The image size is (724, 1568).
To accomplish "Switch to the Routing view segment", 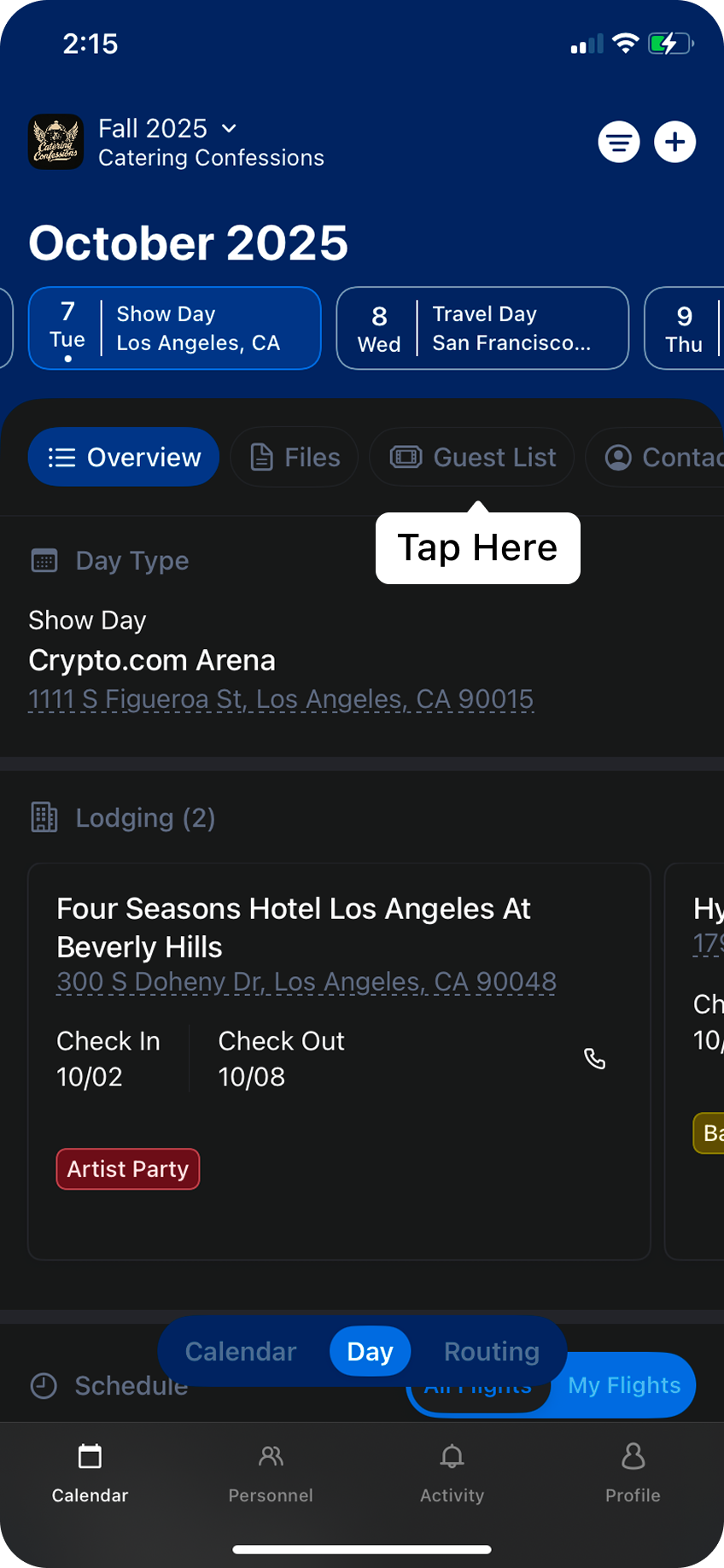I will click(x=492, y=1351).
